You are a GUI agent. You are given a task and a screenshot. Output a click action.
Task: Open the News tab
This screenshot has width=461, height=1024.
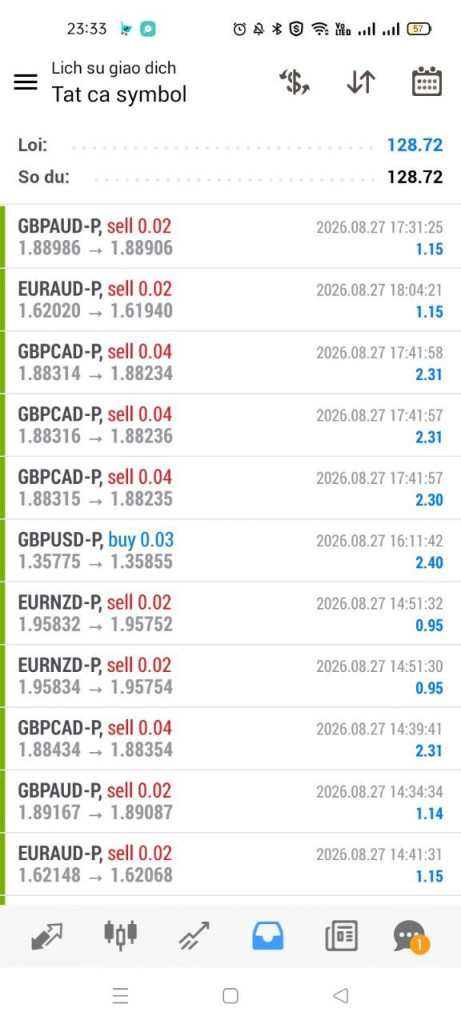342,936
